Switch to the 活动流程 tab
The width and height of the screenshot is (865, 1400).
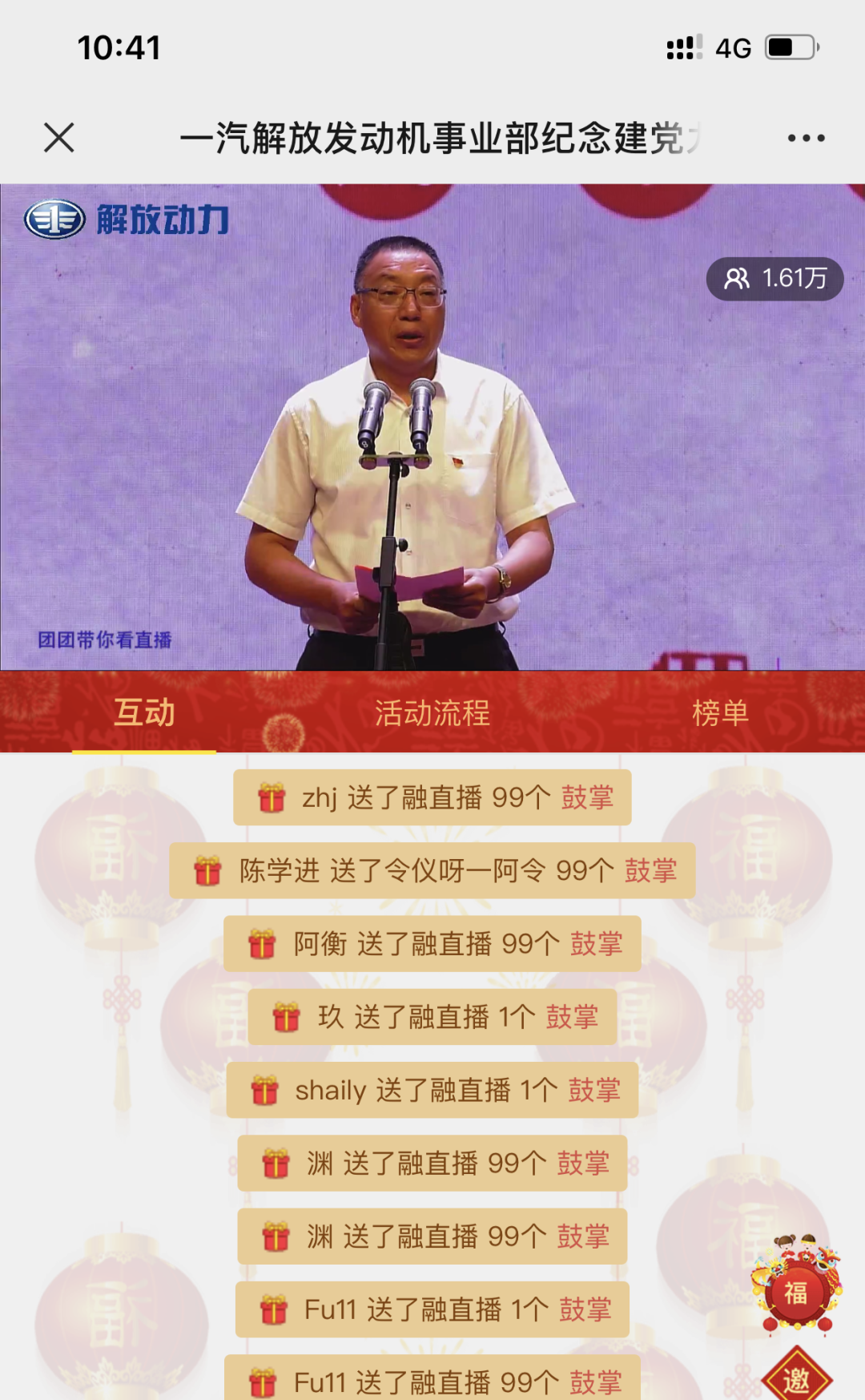pyautogui.click(x=432, y=712)
